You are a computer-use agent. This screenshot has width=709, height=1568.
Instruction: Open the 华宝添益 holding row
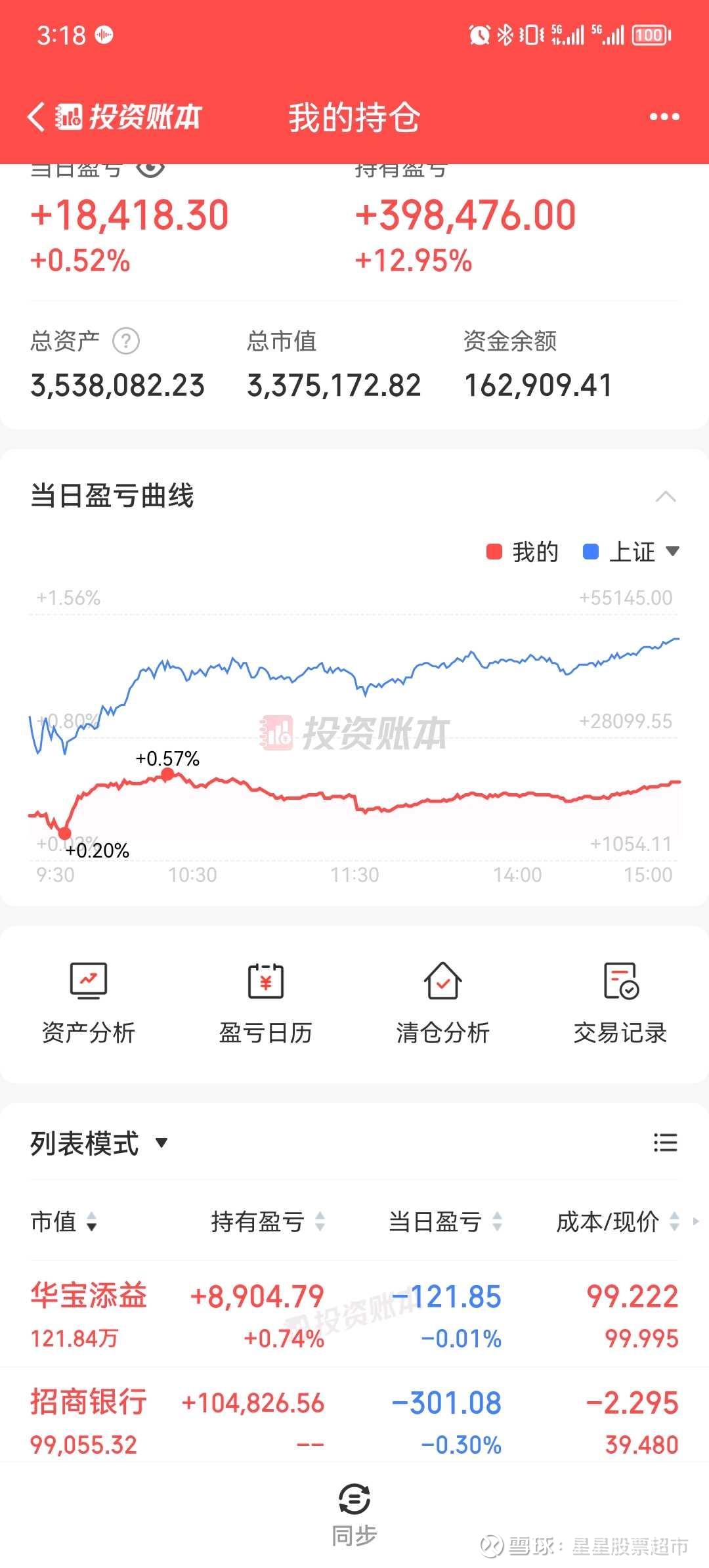click(x=354, y=1315)
